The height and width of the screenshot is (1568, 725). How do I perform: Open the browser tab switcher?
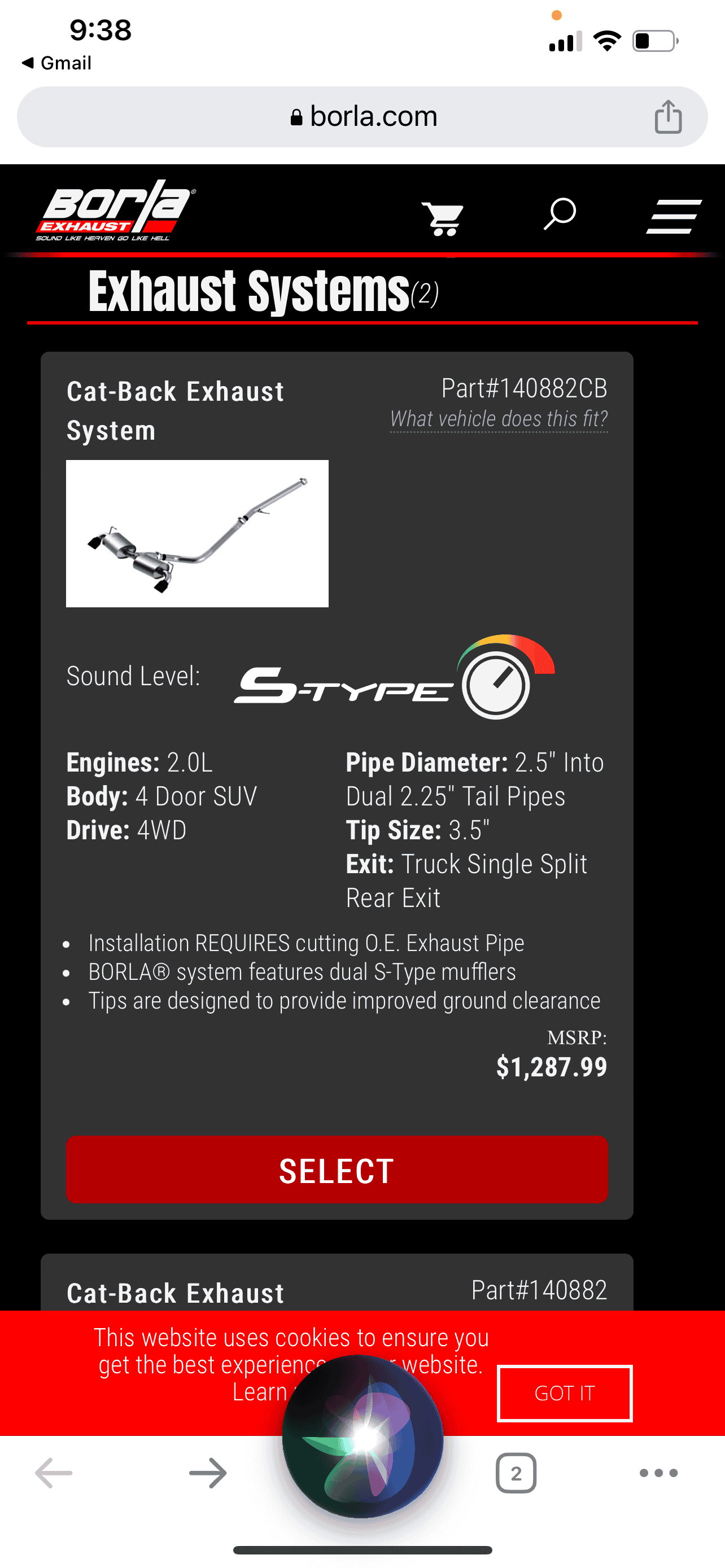pyautogui.click(x=516, y=1473)
